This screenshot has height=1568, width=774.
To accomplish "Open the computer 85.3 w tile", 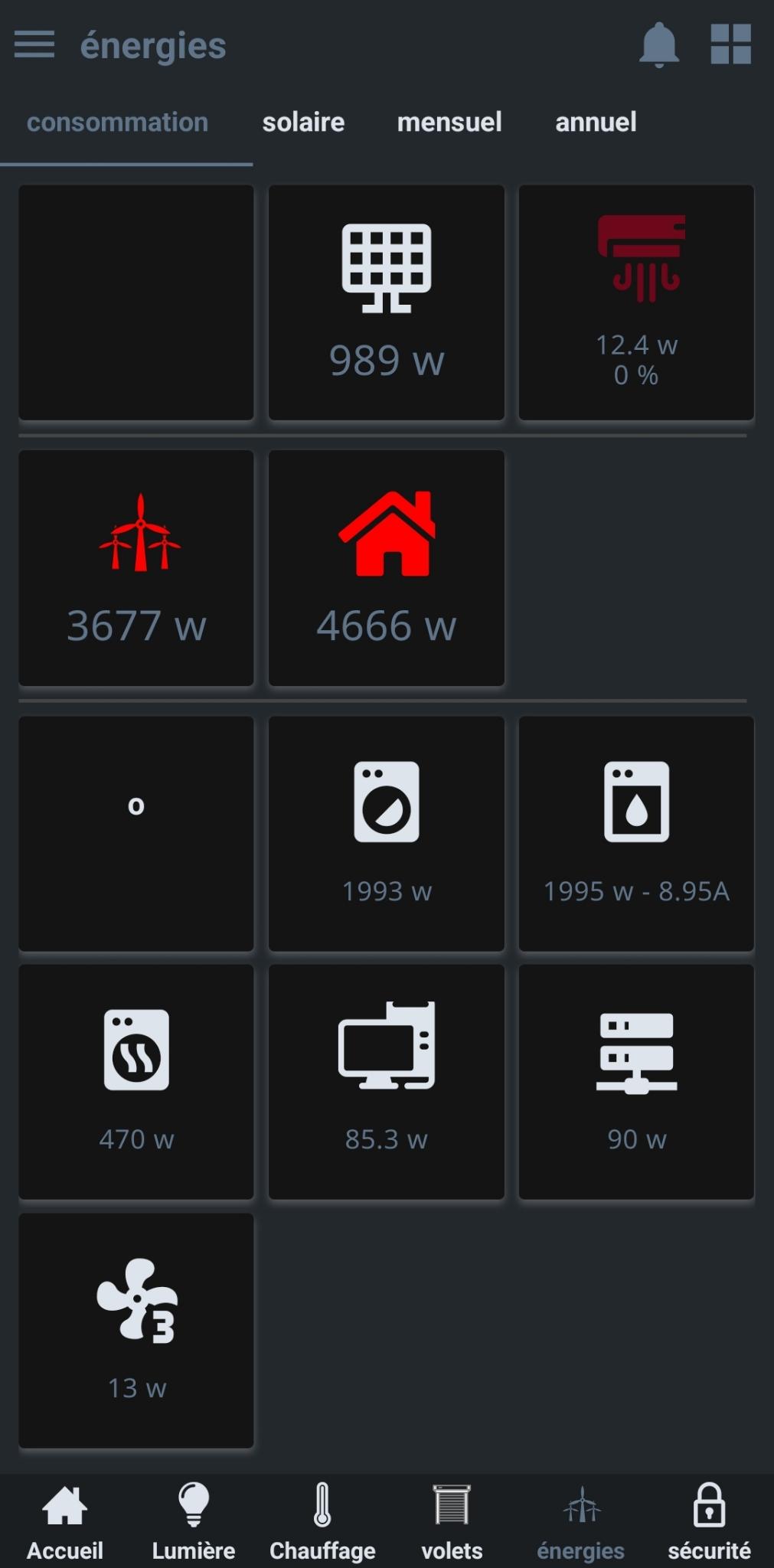I will click(386, 1081).
